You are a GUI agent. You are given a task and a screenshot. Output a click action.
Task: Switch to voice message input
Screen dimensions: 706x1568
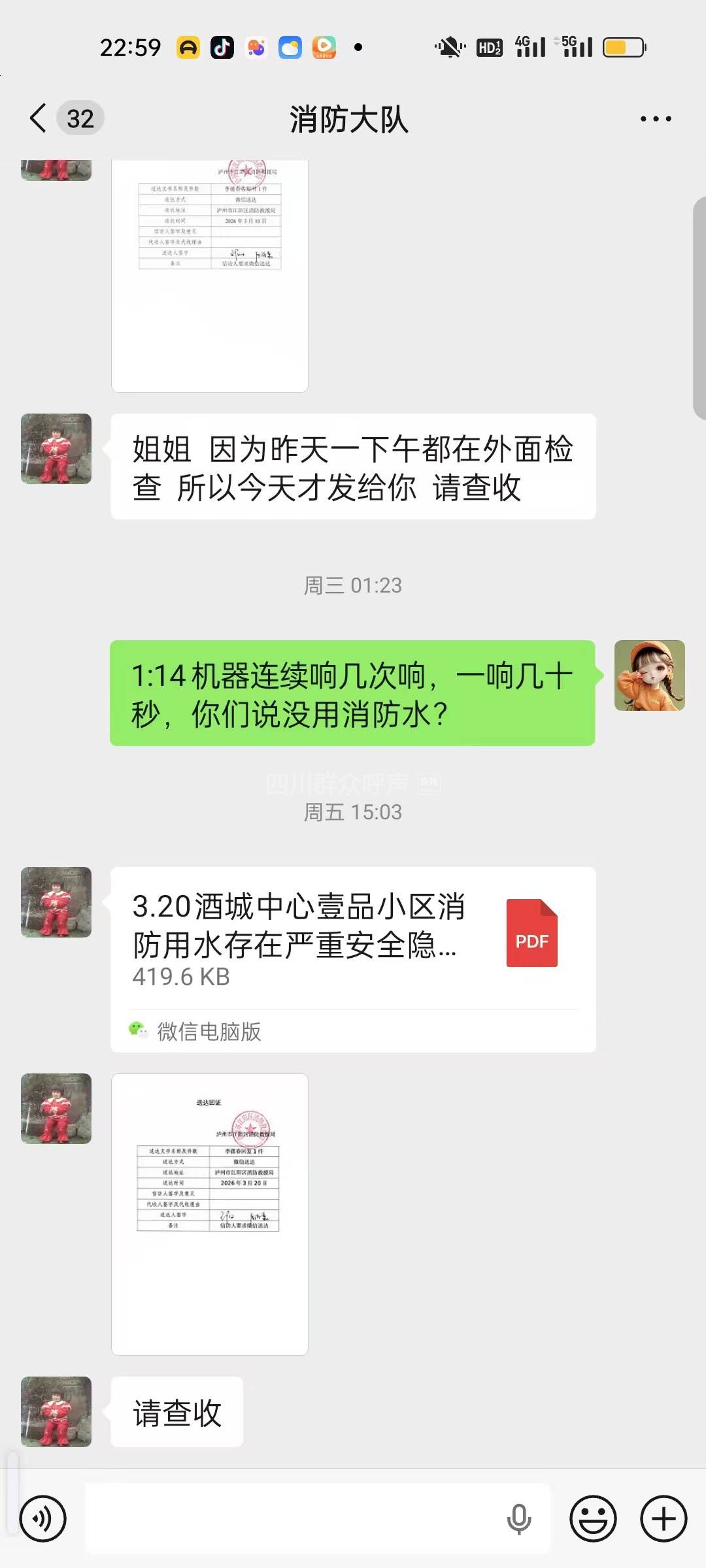[x=43, y=1518]
